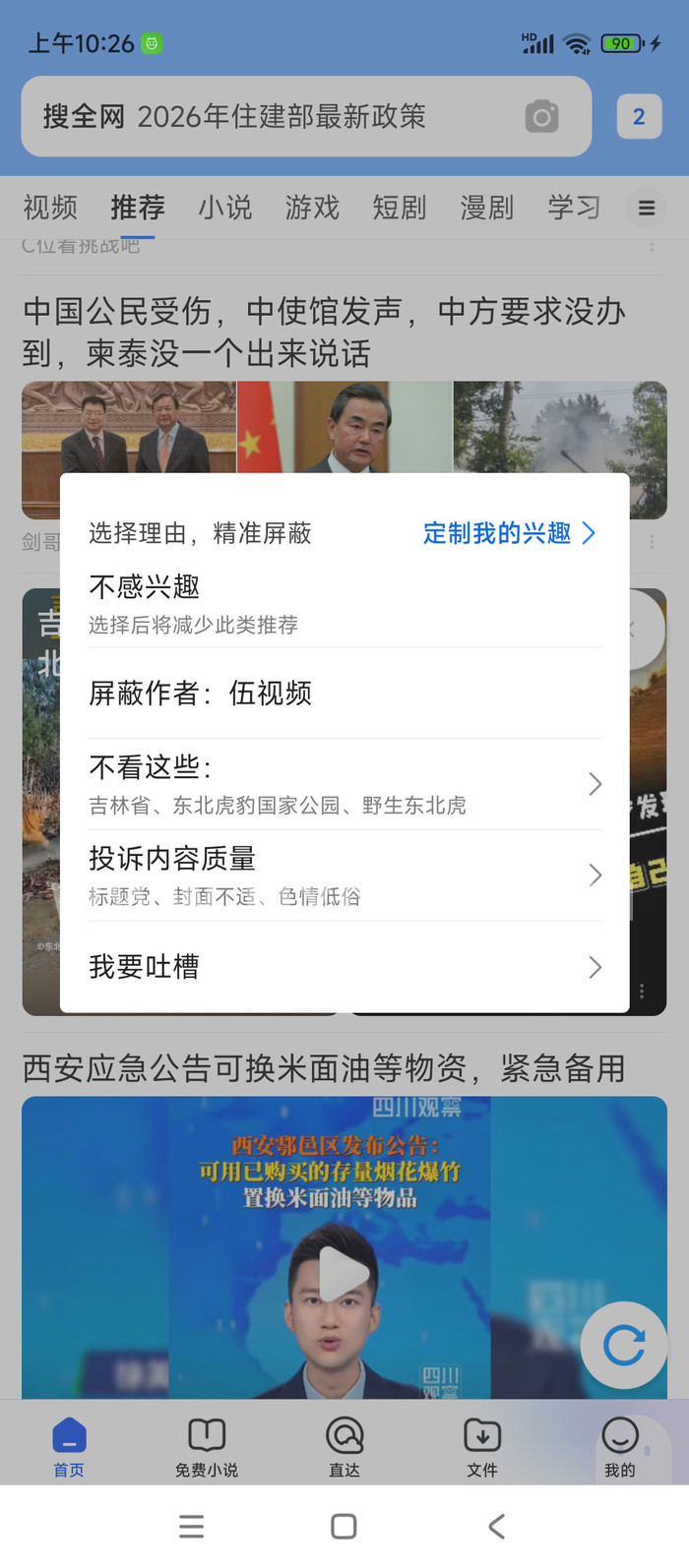Block author 伍视频
The image size is (689, 1568).
pyautogui.click(x=344, y=694)
